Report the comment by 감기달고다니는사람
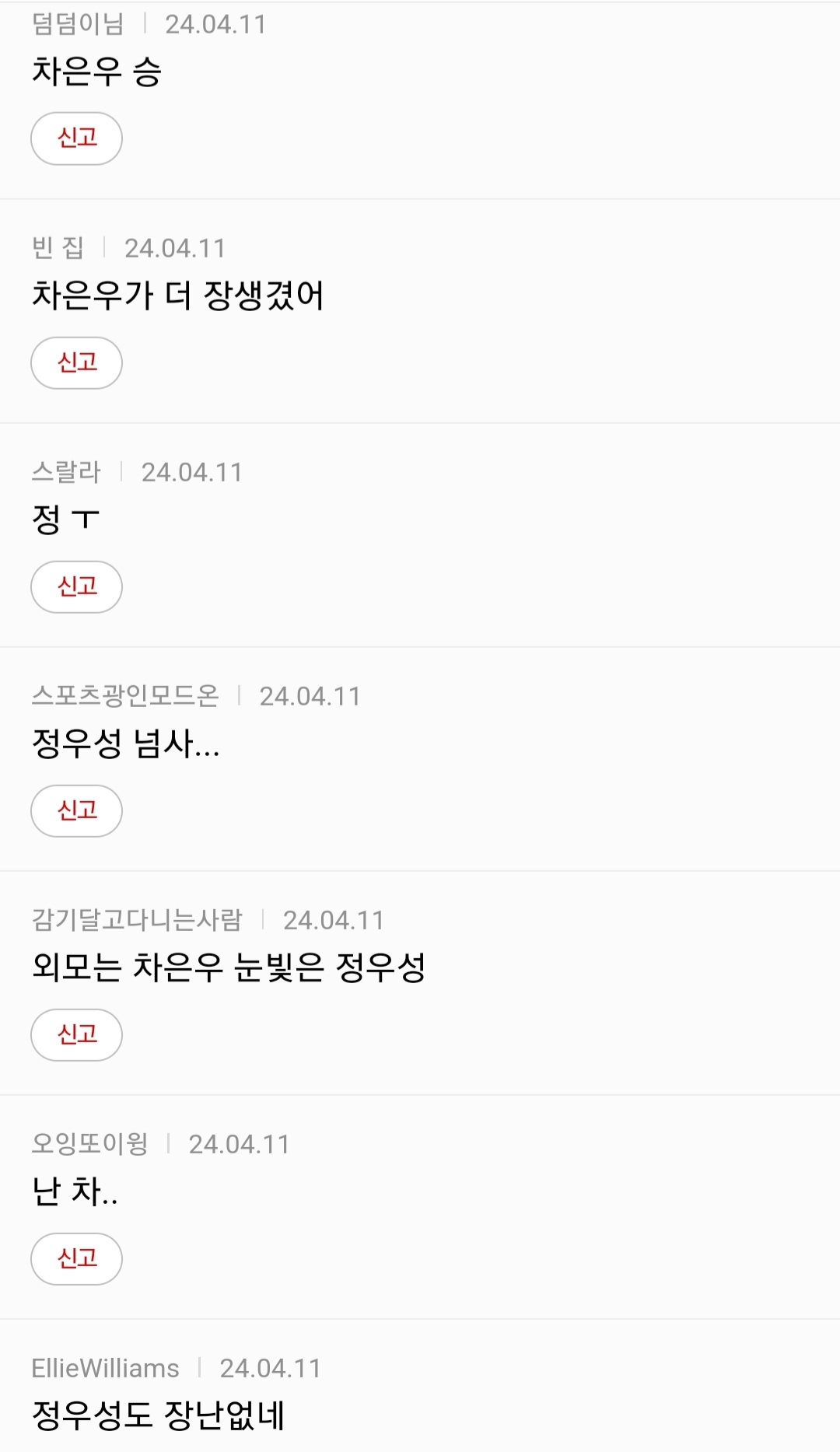The width and height of the screenshot is (840, 1452). (x=76, y=1034)
